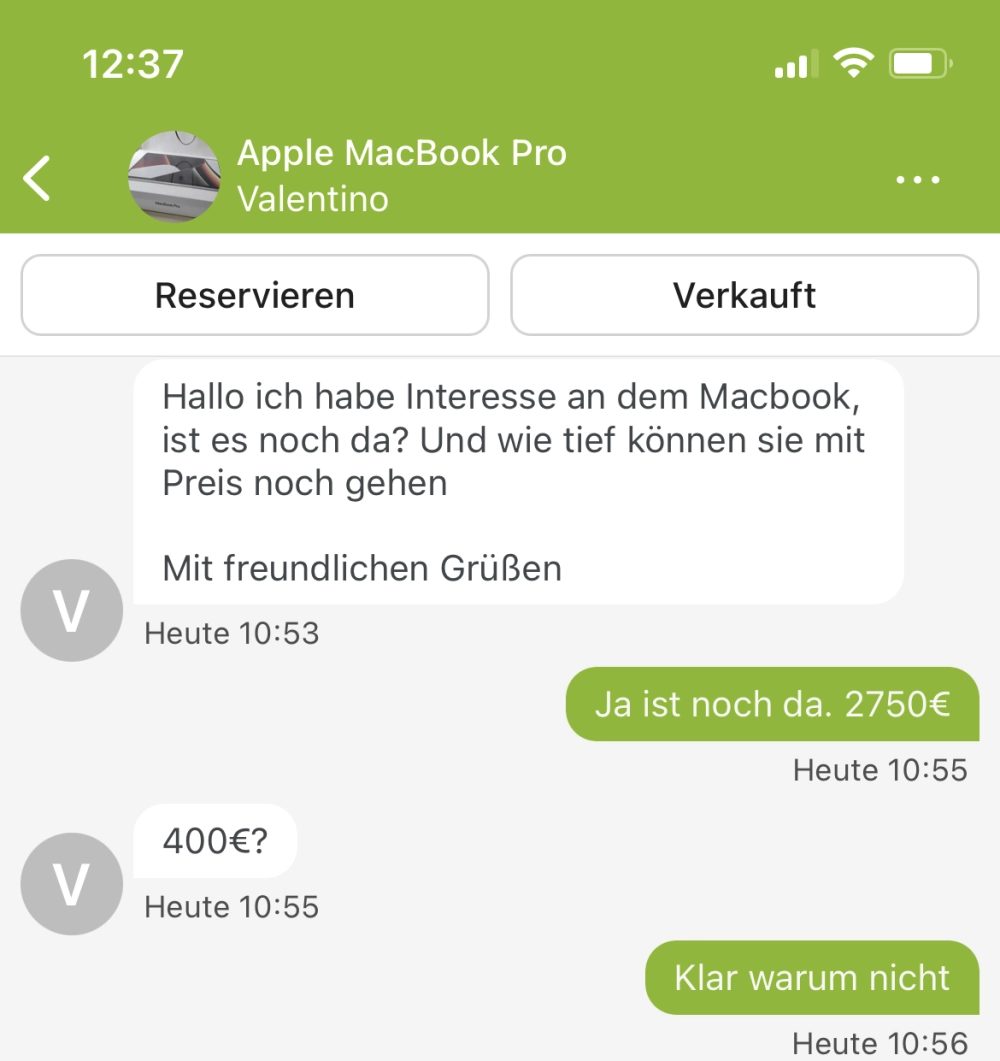Open the Apple MacBook Pro listing thumbnail
This screenshot has height=1061, width=1000.
(x=175, y=177)
